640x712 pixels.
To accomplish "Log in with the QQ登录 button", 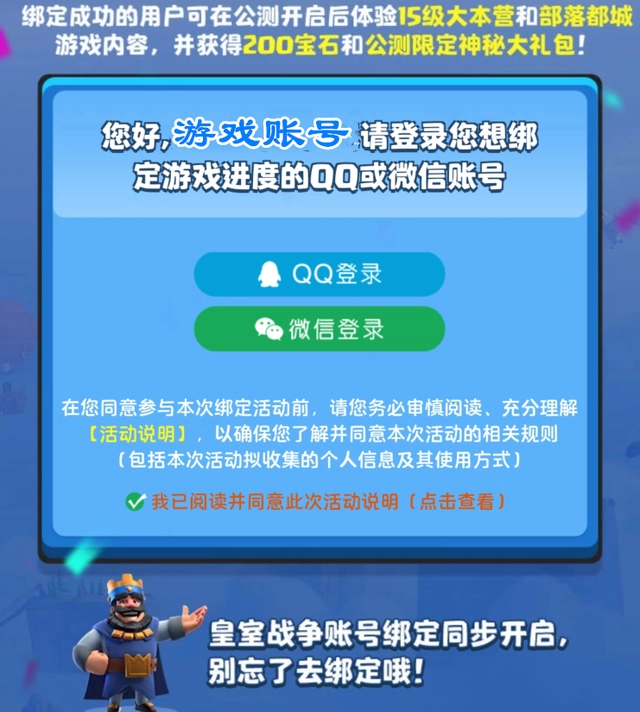I will pyautogui.click(x=319, y=274).
